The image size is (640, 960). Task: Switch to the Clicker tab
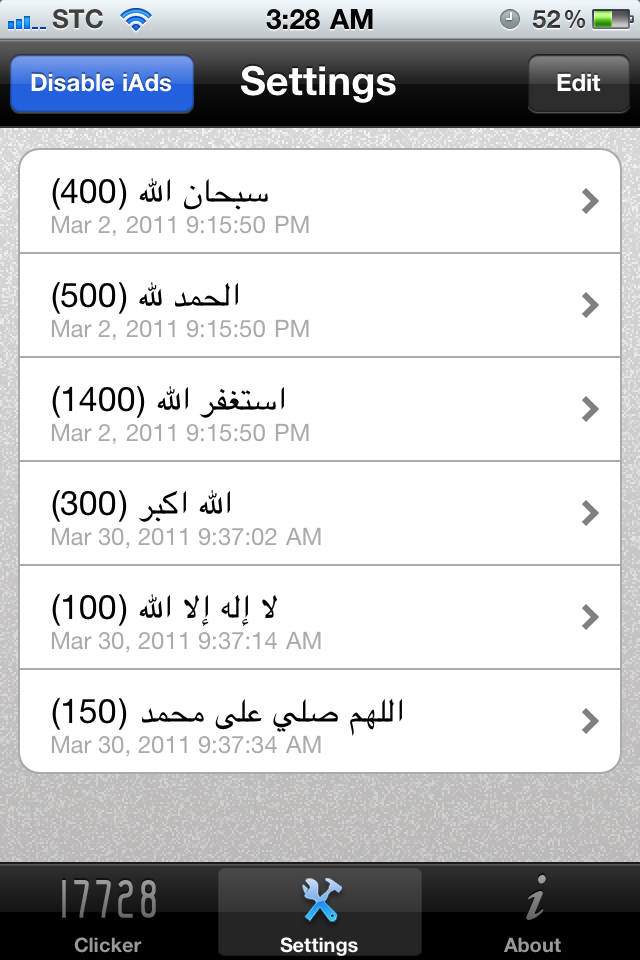(x=107, y=912)
